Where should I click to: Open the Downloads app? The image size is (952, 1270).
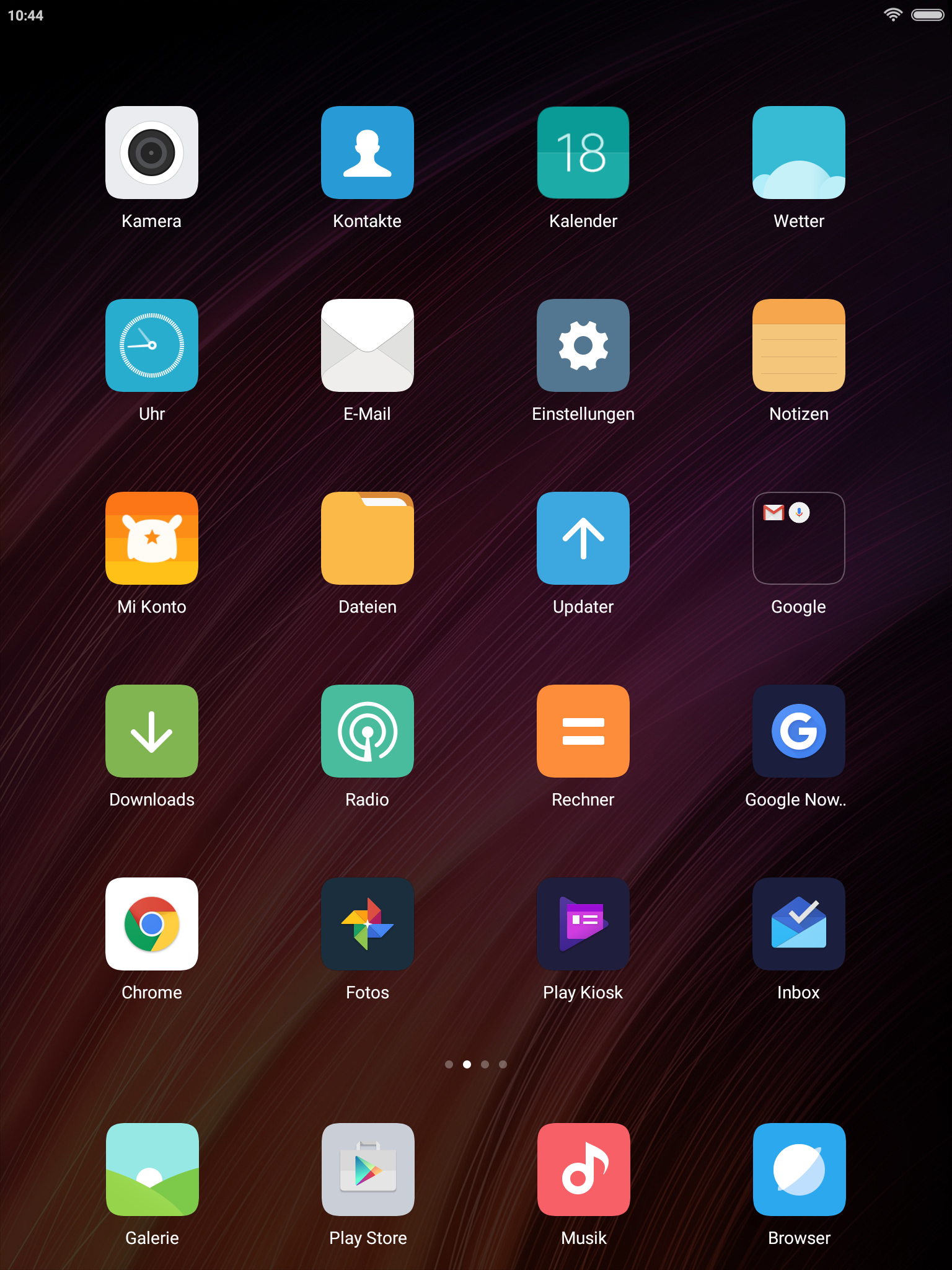[152, 731]
